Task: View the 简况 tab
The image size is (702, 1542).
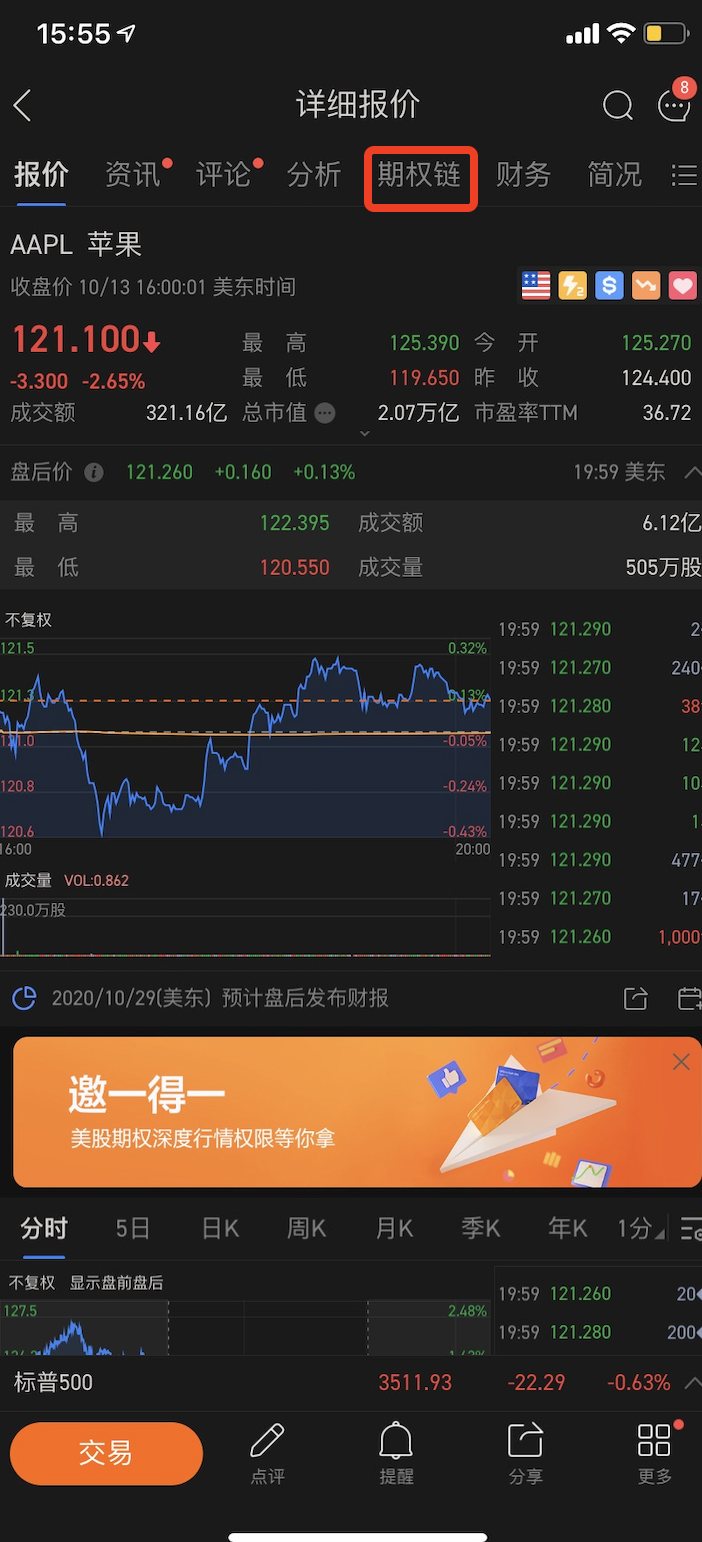Action: click(614, 175)
